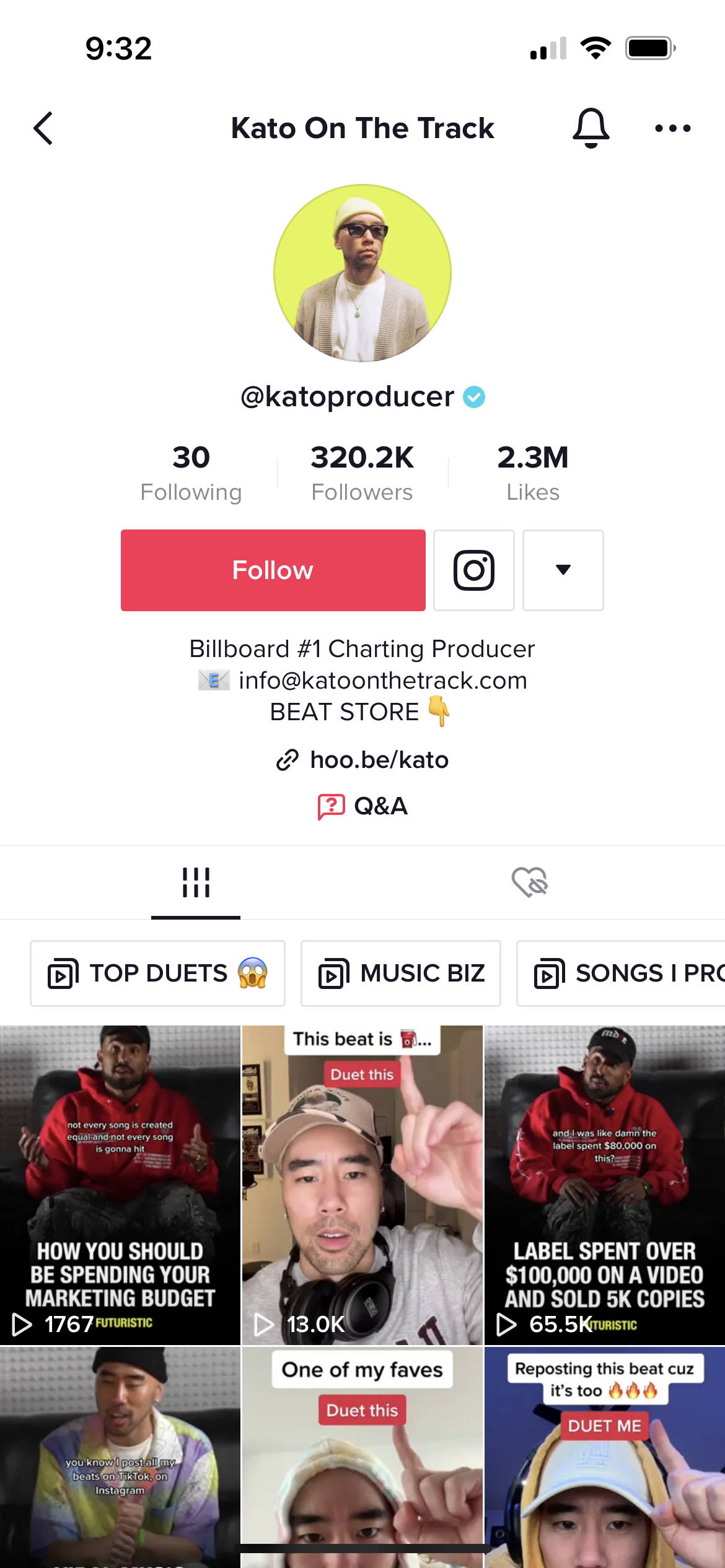The width and height of the screenshot is (725, 1568).
Task: Switch to the liked videos tab
Action: (530, 882)
